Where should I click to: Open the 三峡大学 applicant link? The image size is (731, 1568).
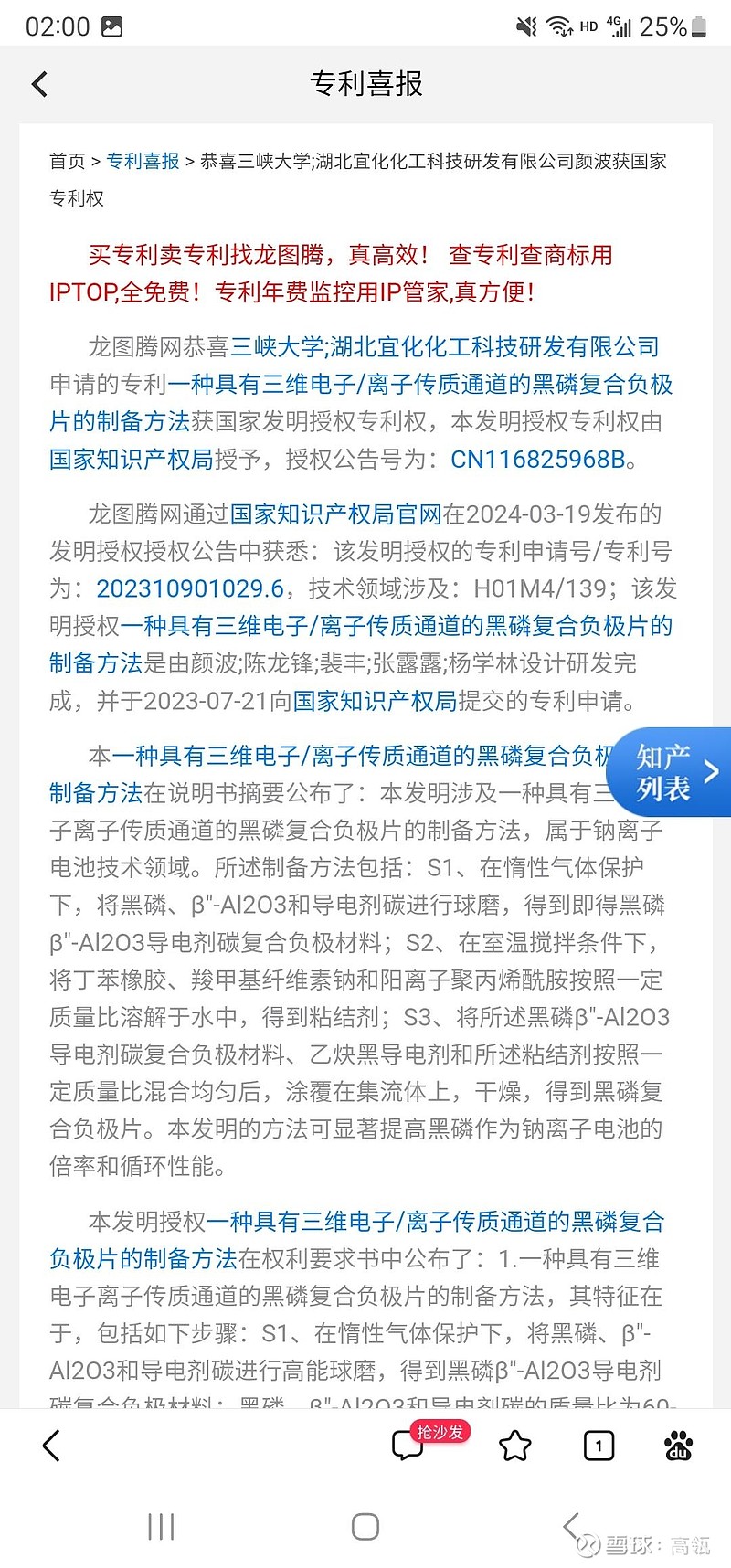(x=276, y=347)
